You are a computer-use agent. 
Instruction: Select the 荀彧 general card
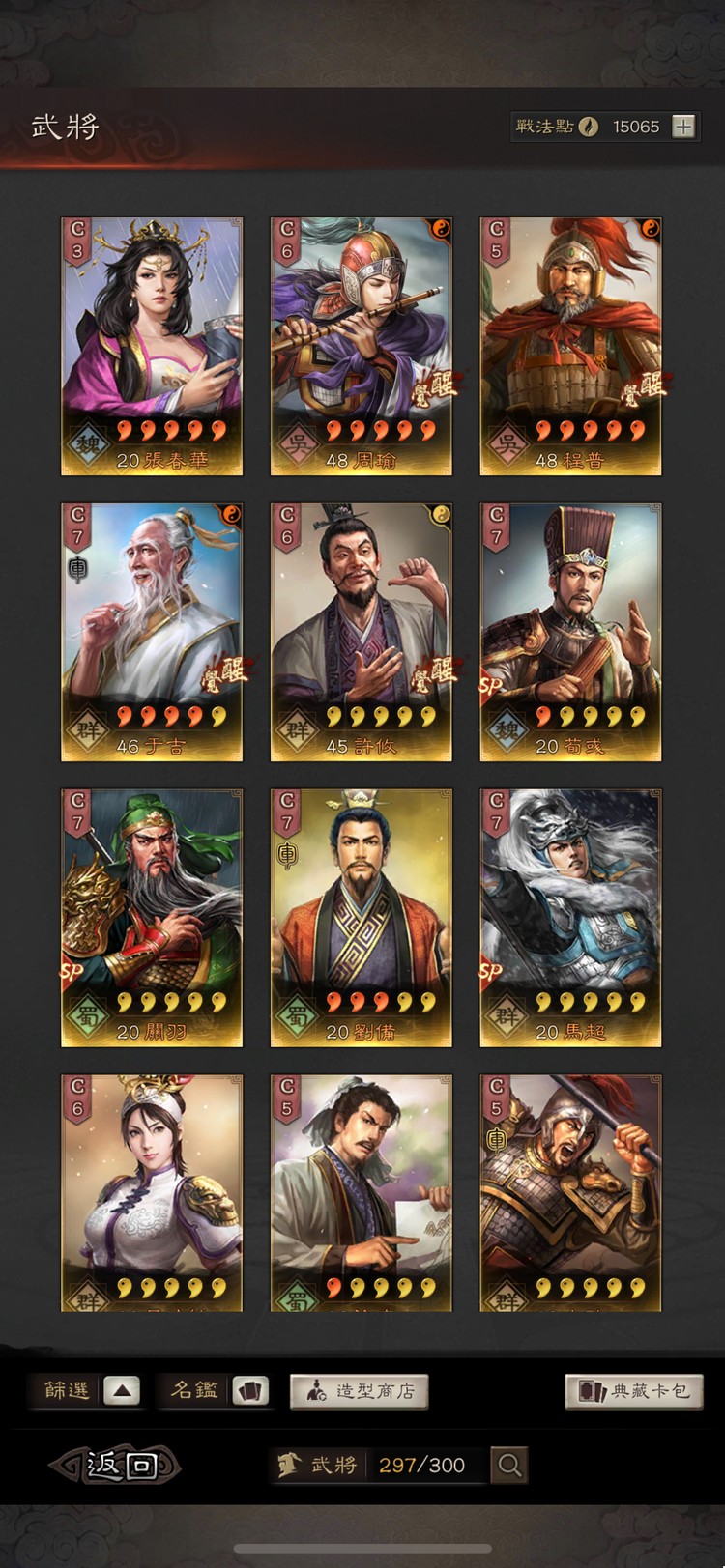click(x=570, y=632)
